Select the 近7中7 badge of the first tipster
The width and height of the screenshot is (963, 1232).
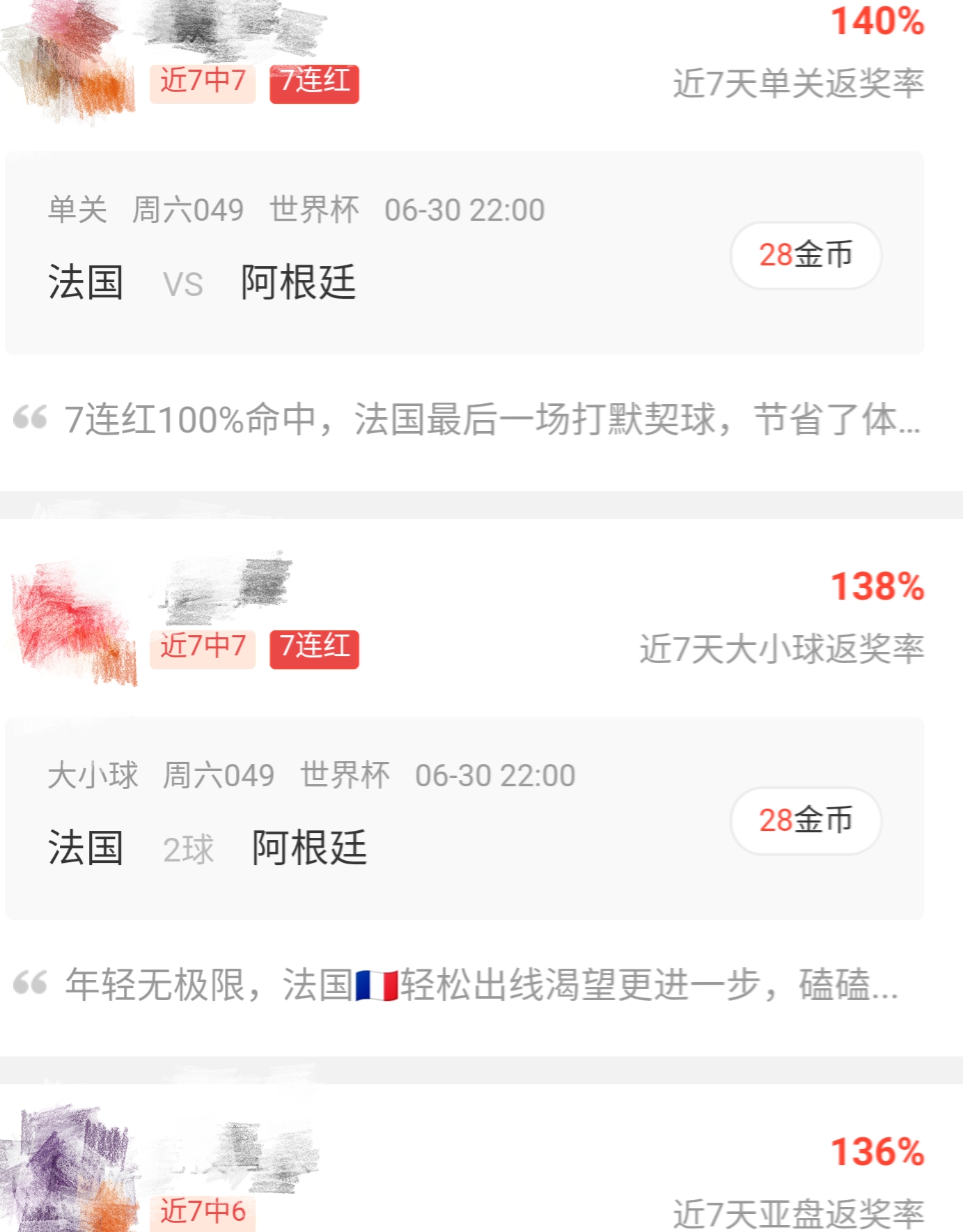pos(202,84)
